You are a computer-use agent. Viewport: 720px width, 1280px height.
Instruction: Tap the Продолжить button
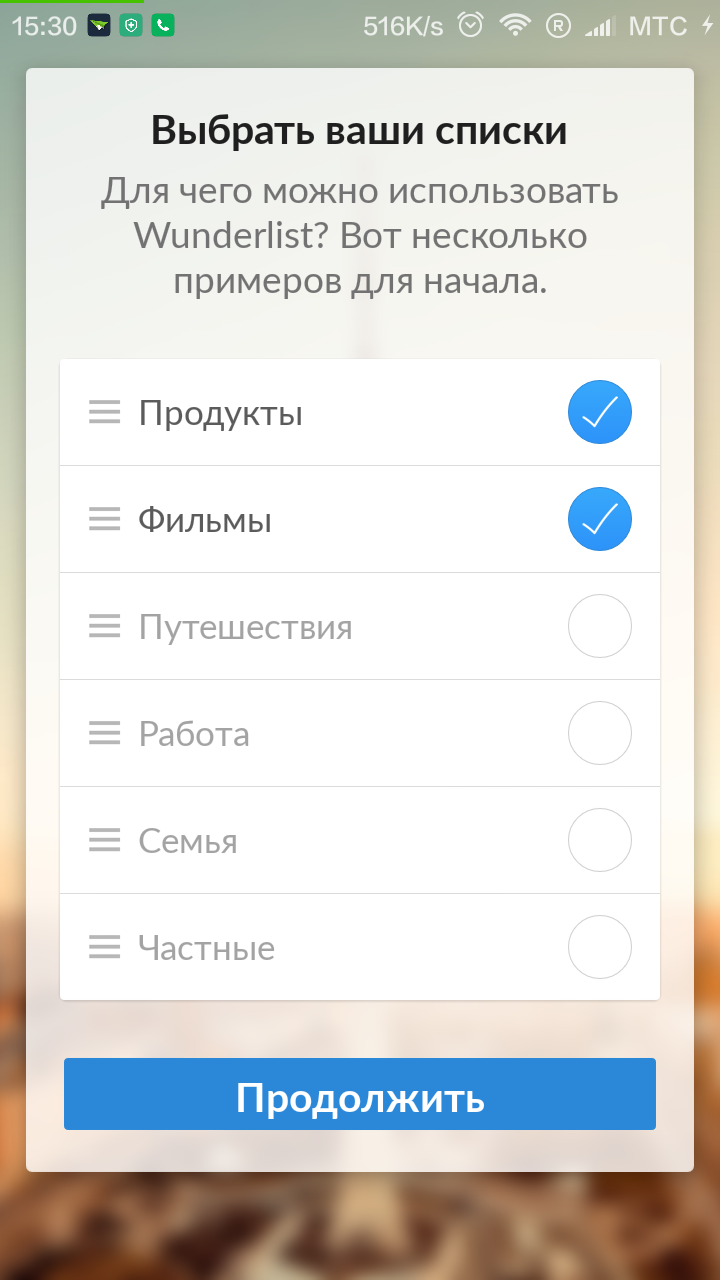[360, 1095]
